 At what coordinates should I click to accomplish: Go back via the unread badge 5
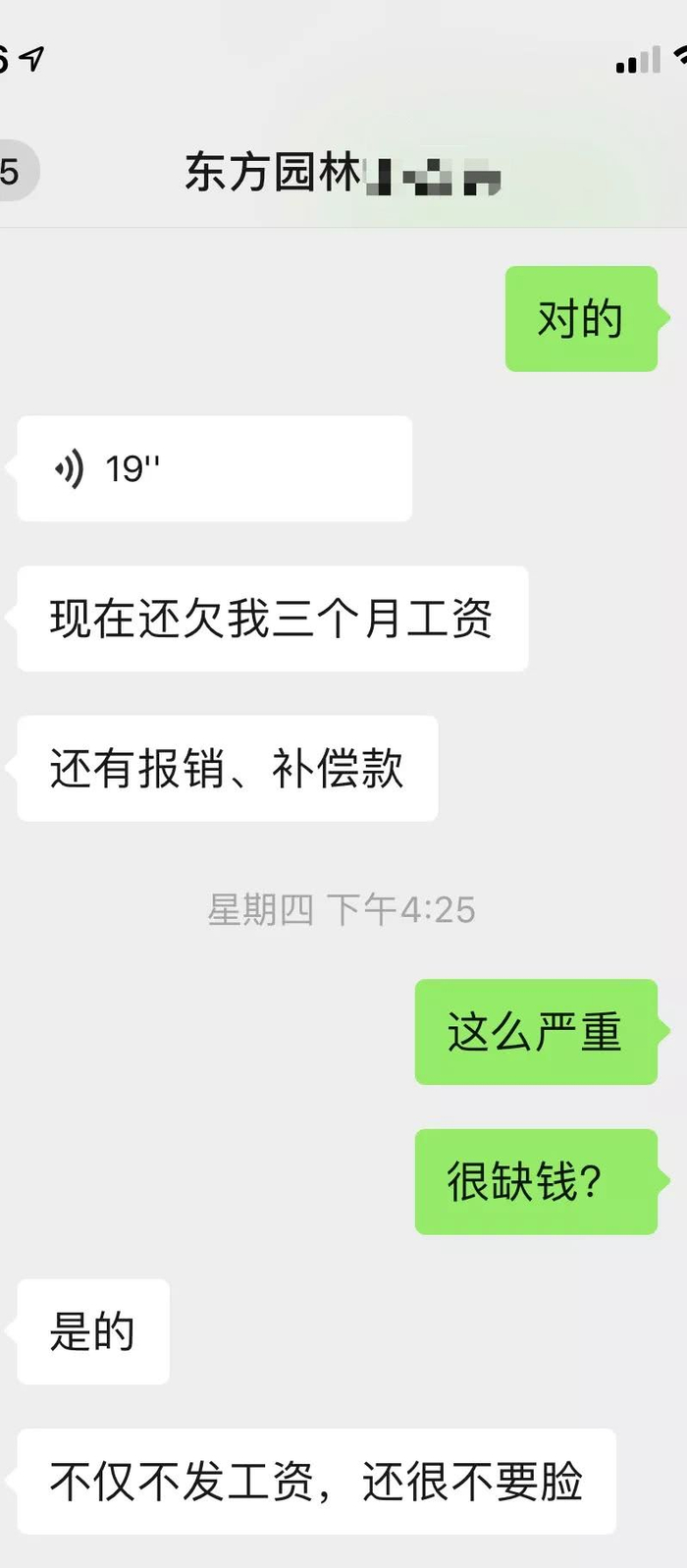[14, 172]
